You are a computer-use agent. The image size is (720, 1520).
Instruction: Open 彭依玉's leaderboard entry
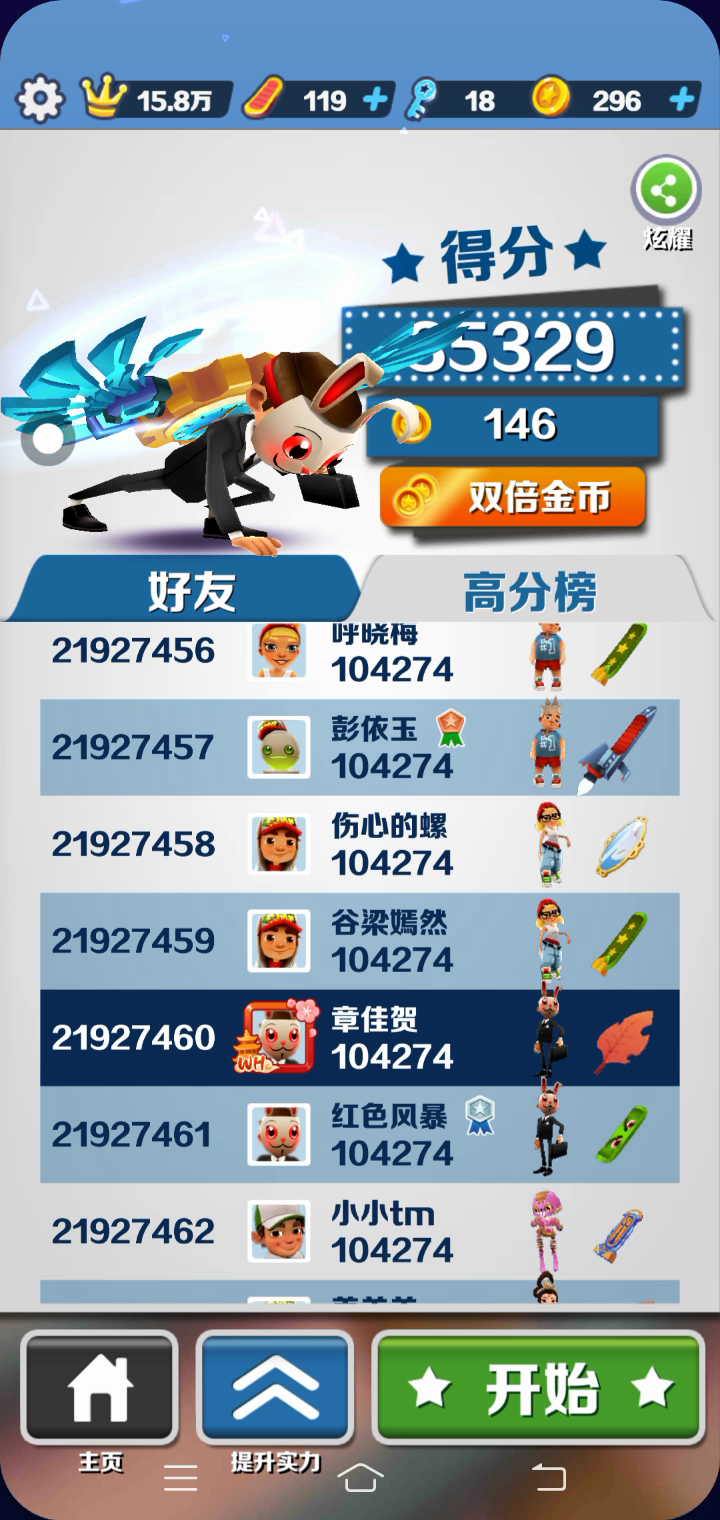[x=360, y=747]
